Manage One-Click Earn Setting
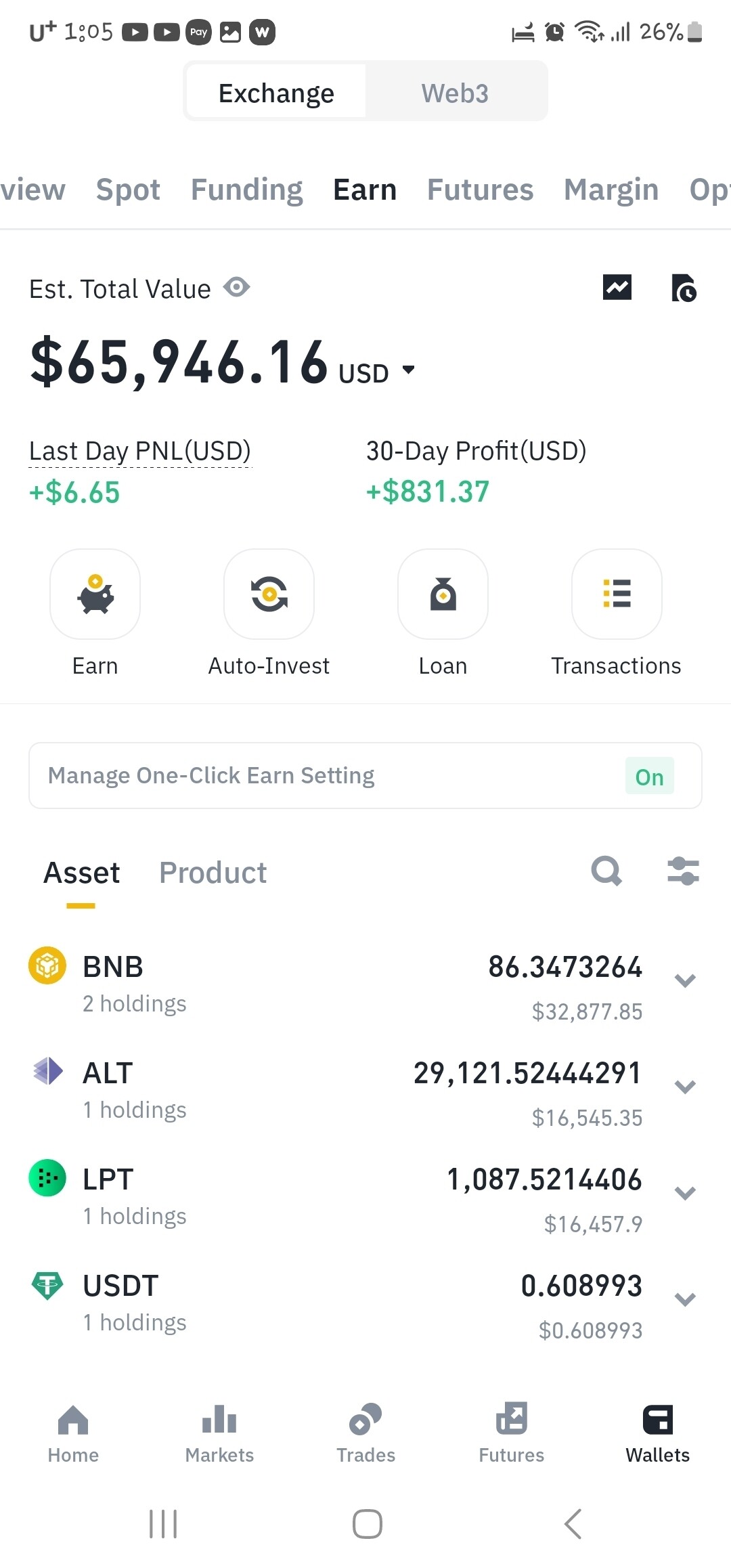The height and width of the screenshot is (1568, 731). click(x=365, y=776)
